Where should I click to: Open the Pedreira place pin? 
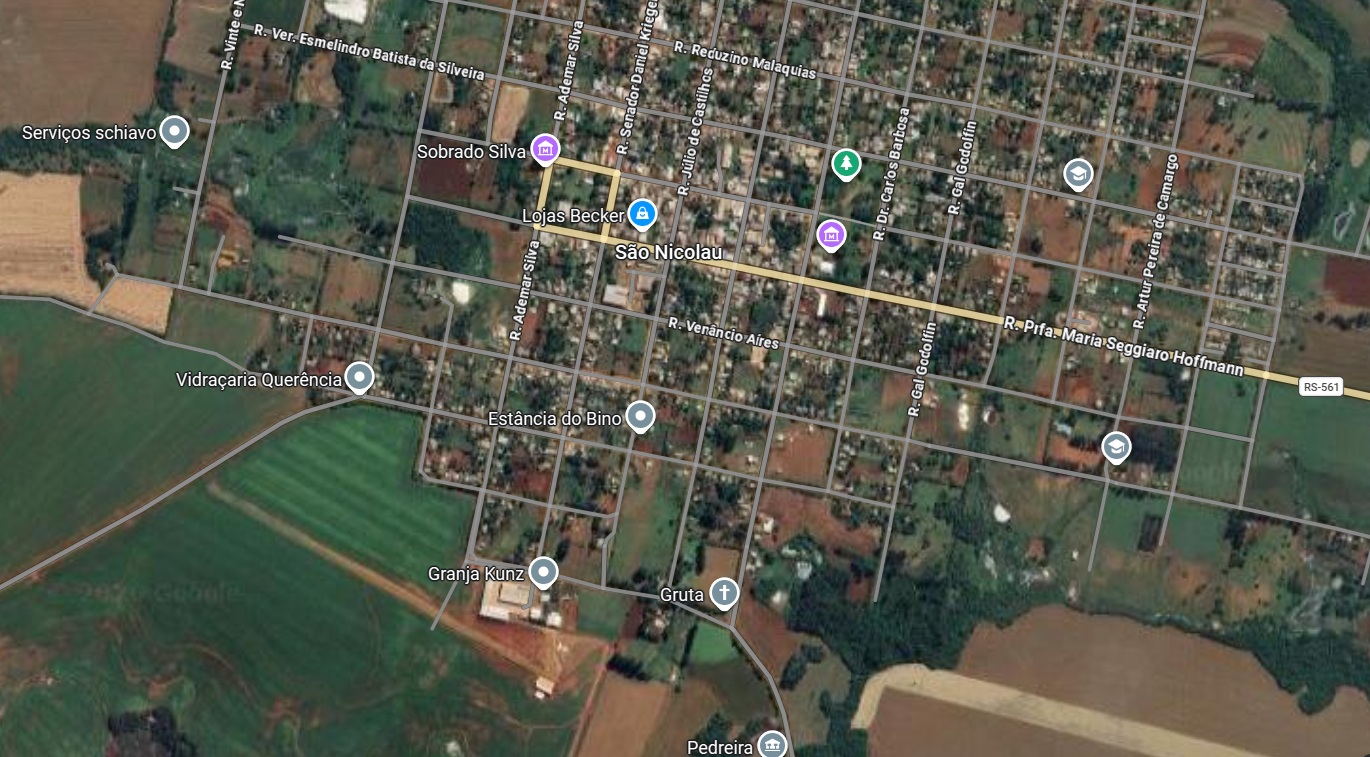tap(772, 744)
